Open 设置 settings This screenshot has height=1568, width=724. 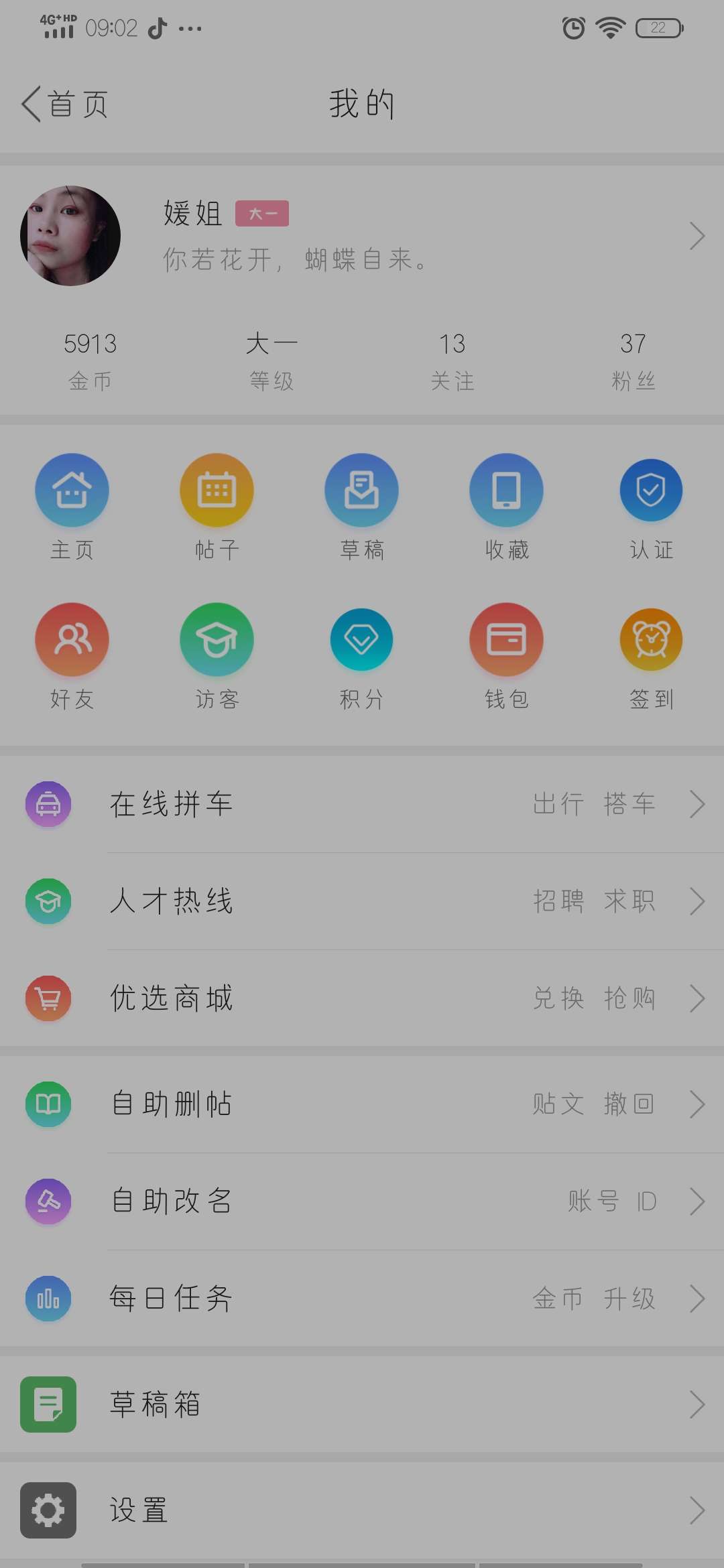click(362, 1510)
